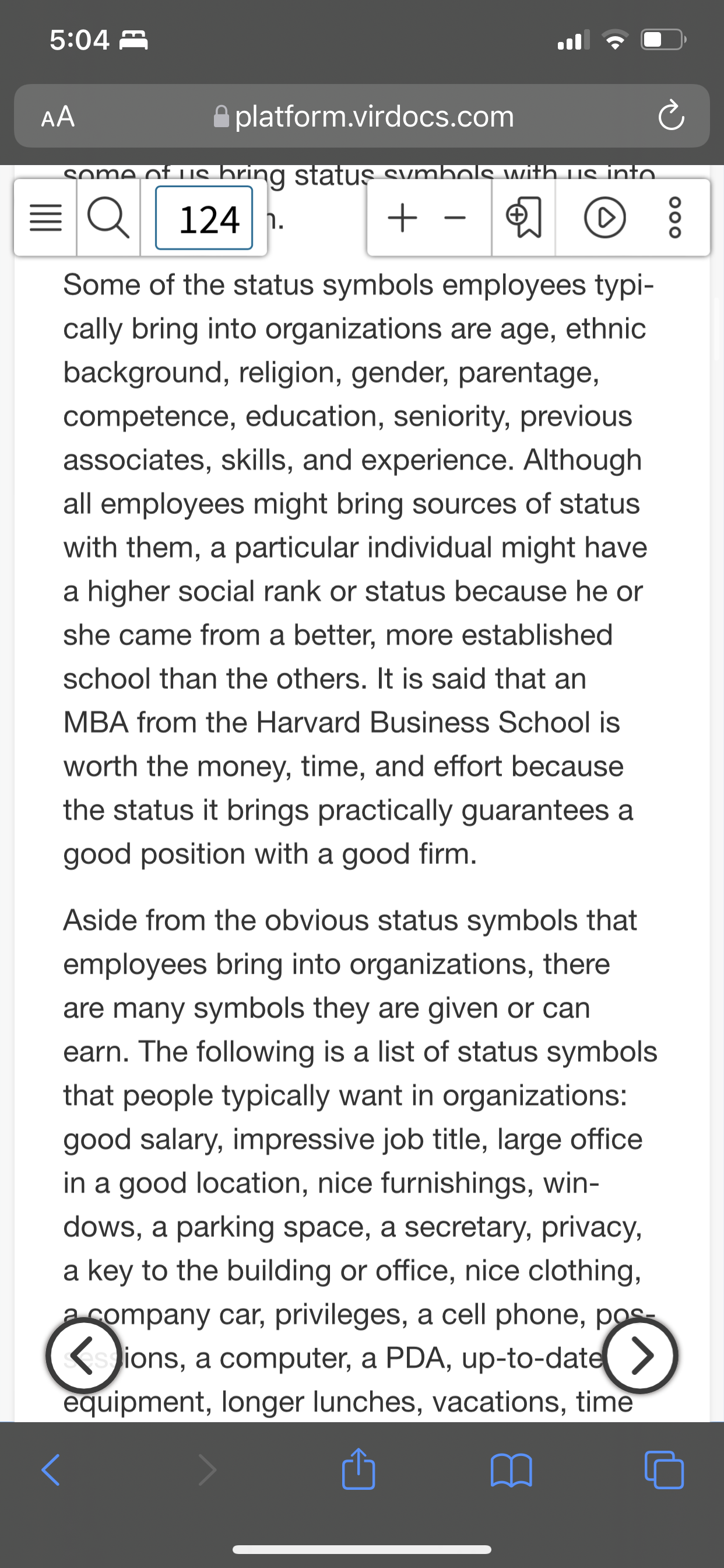Screen dimensions: 724x1568
Task: Open the table of contents menu
Action: point(45,218)
